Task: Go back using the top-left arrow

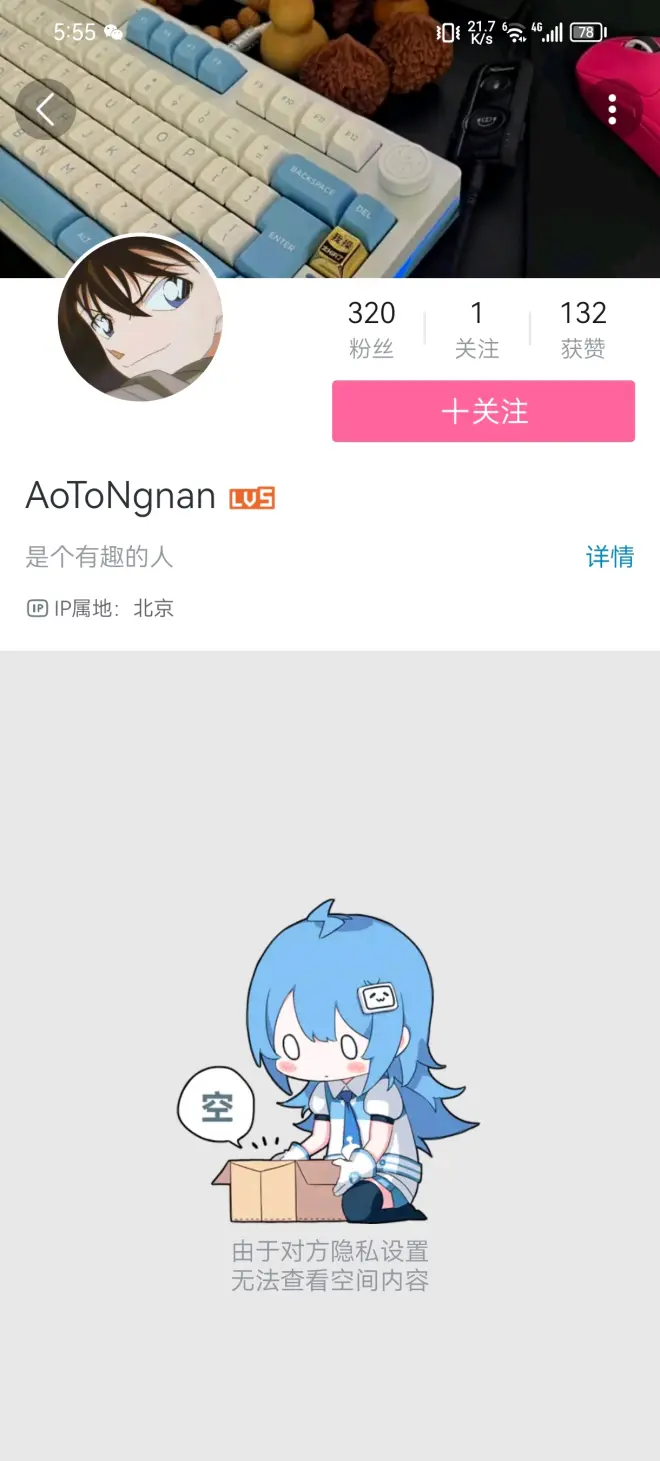Action: (x=45, y=109)
